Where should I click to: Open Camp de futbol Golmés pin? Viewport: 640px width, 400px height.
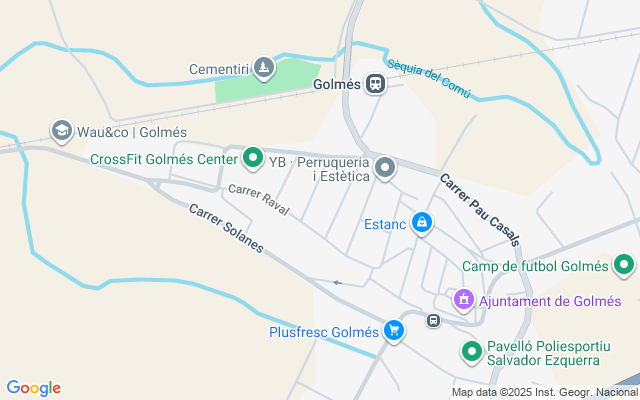click(625, 266)
